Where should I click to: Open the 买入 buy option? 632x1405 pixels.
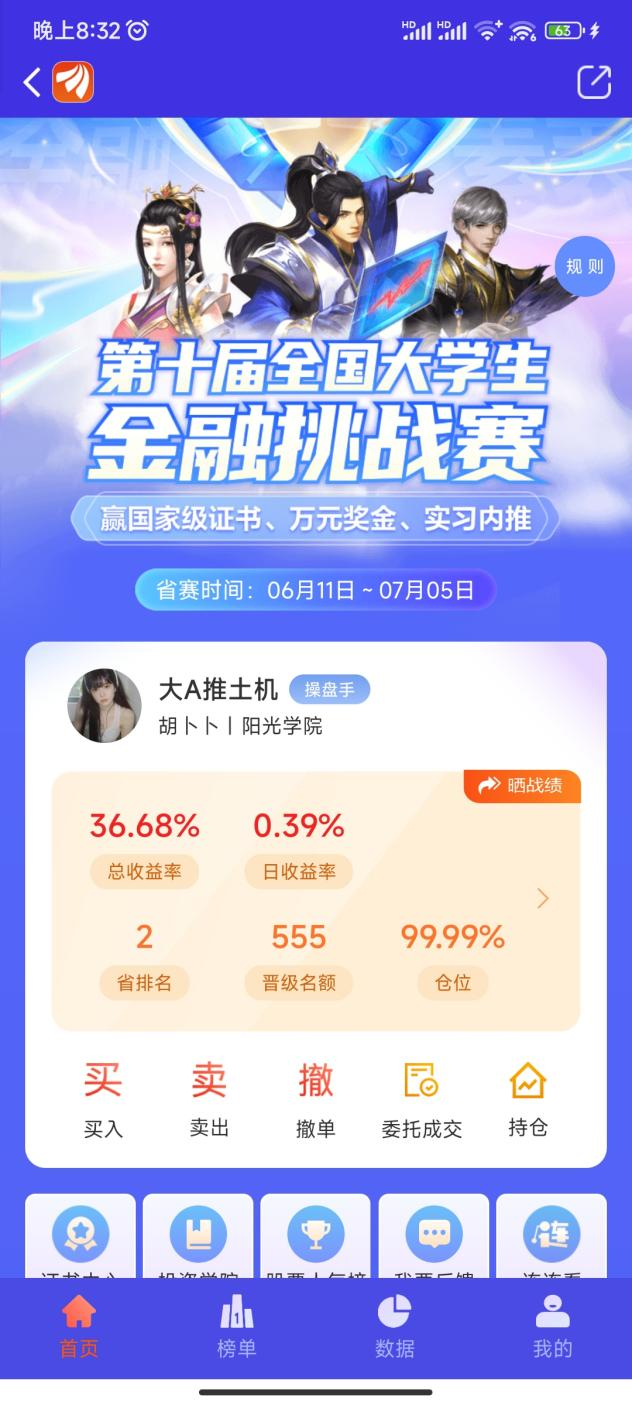click(103, 1099)
